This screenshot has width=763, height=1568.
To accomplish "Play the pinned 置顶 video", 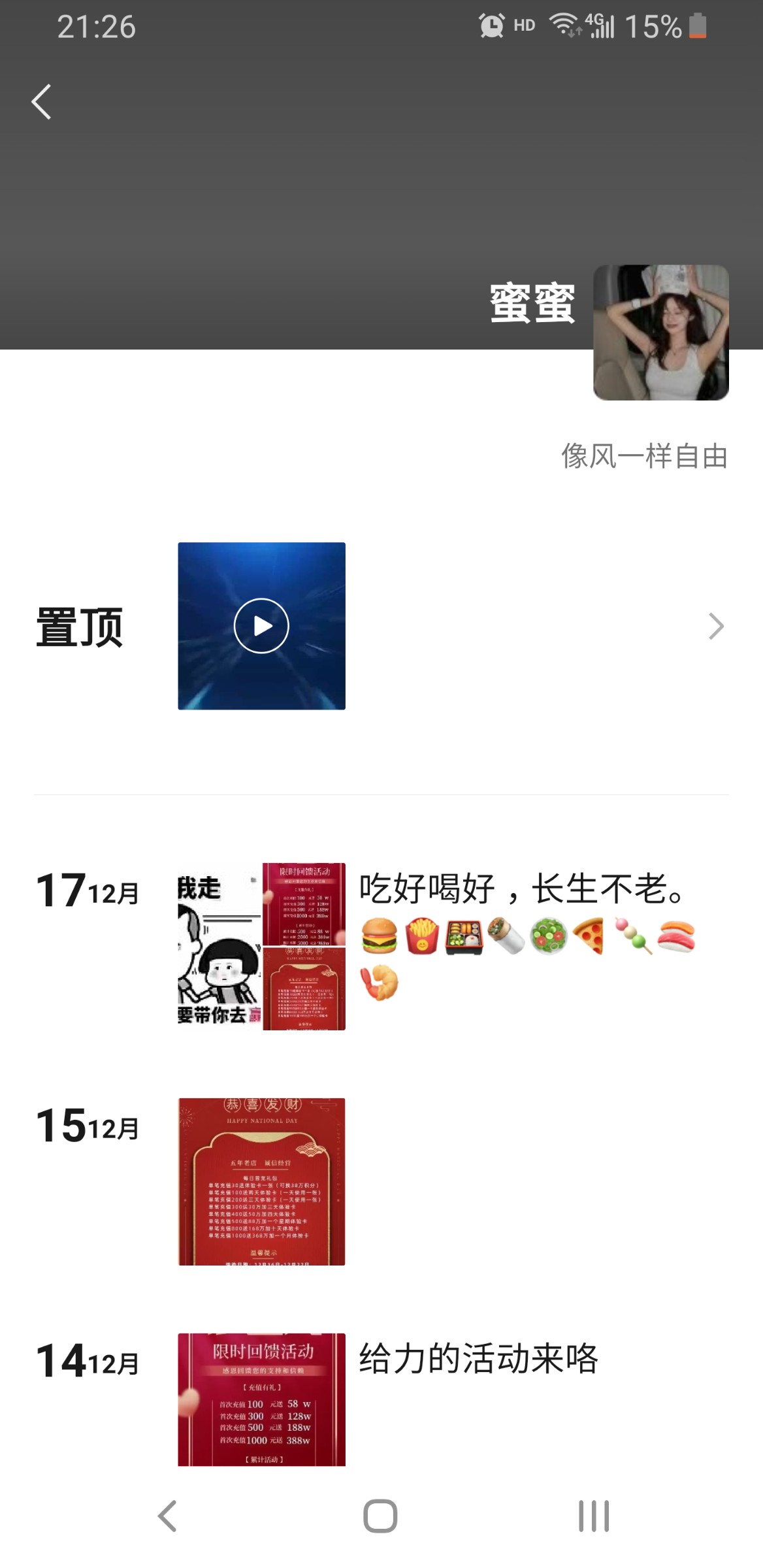I will pyautogui.click(x=261, y=626).
